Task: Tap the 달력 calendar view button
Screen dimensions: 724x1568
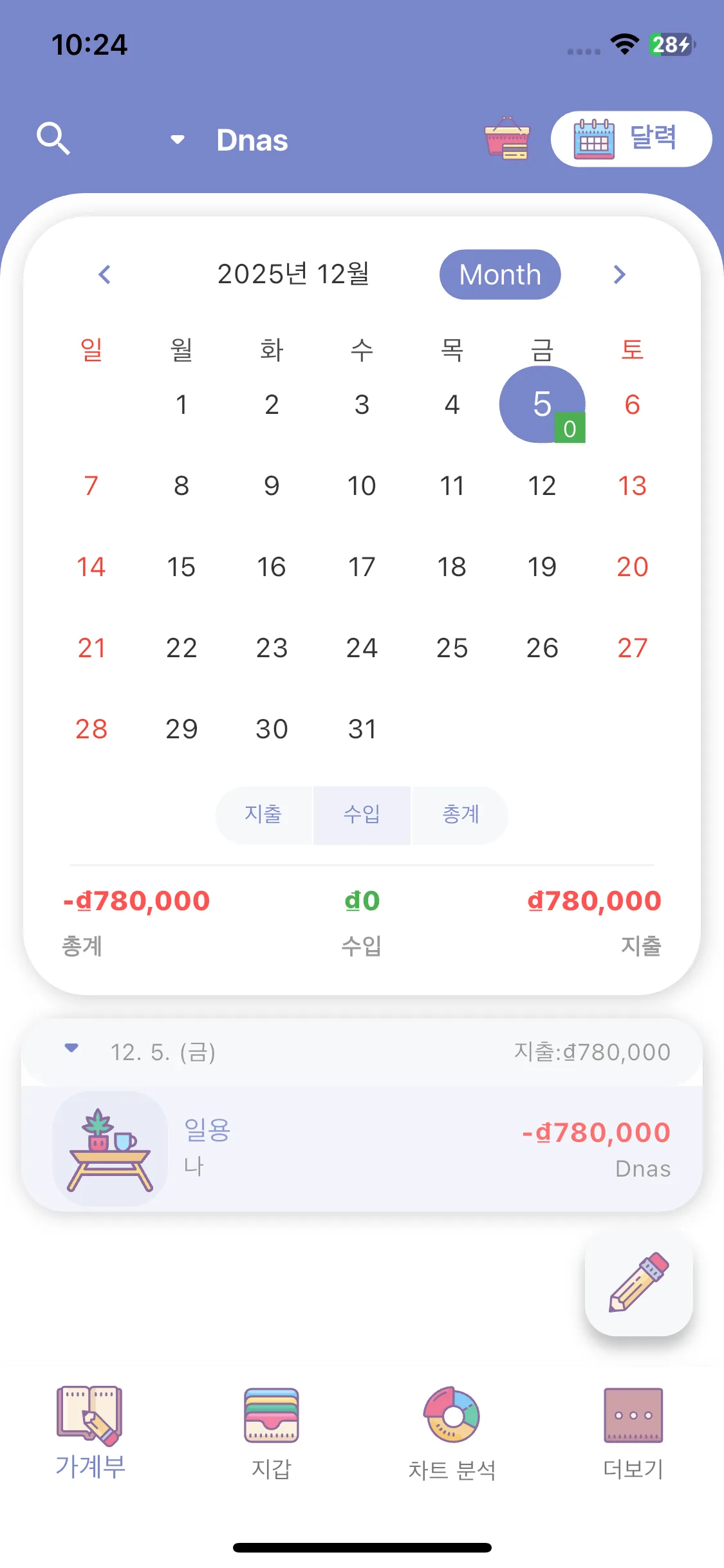Action: [631, 139]
